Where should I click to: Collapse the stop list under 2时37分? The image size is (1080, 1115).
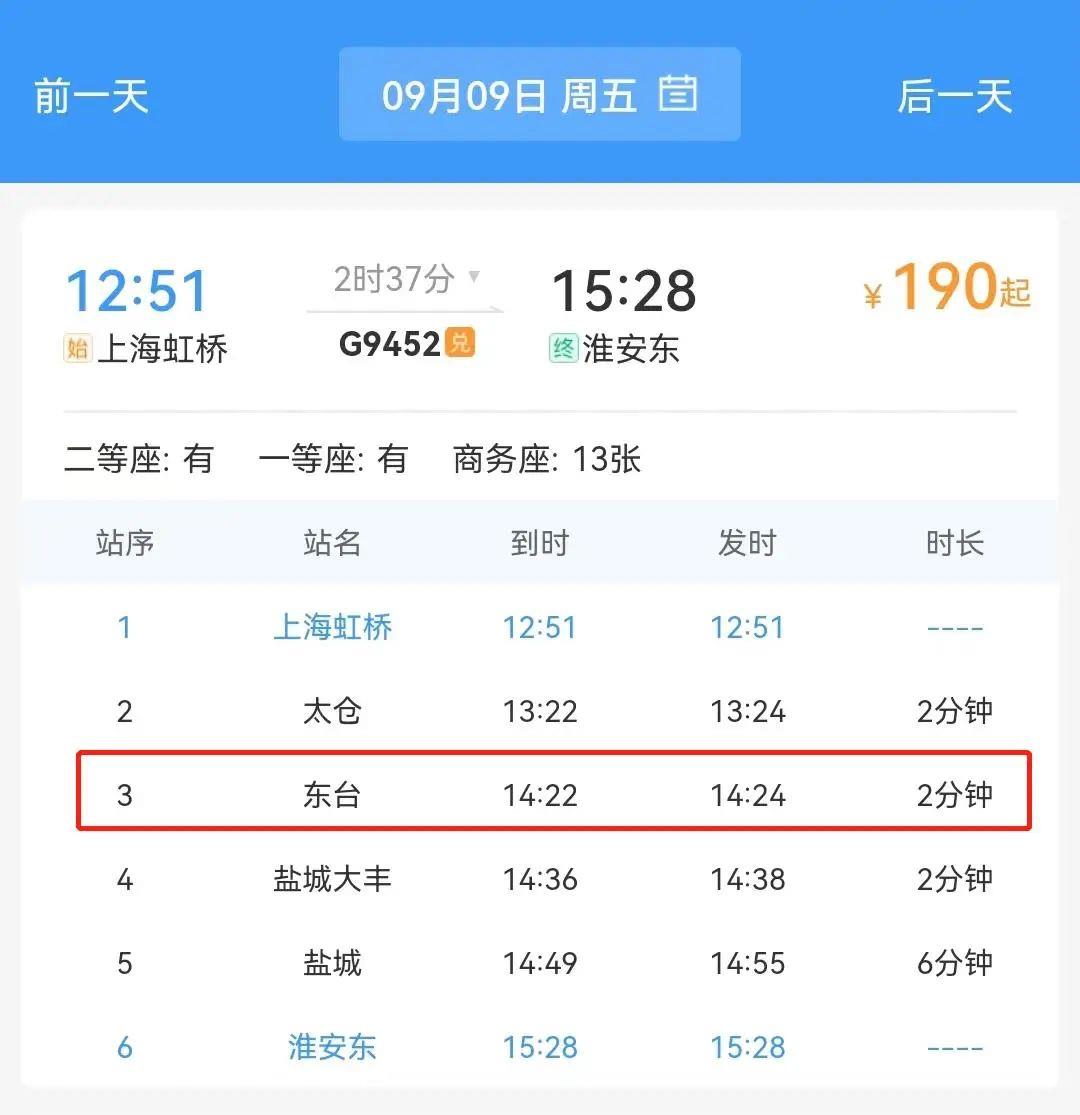coord(406,279)
